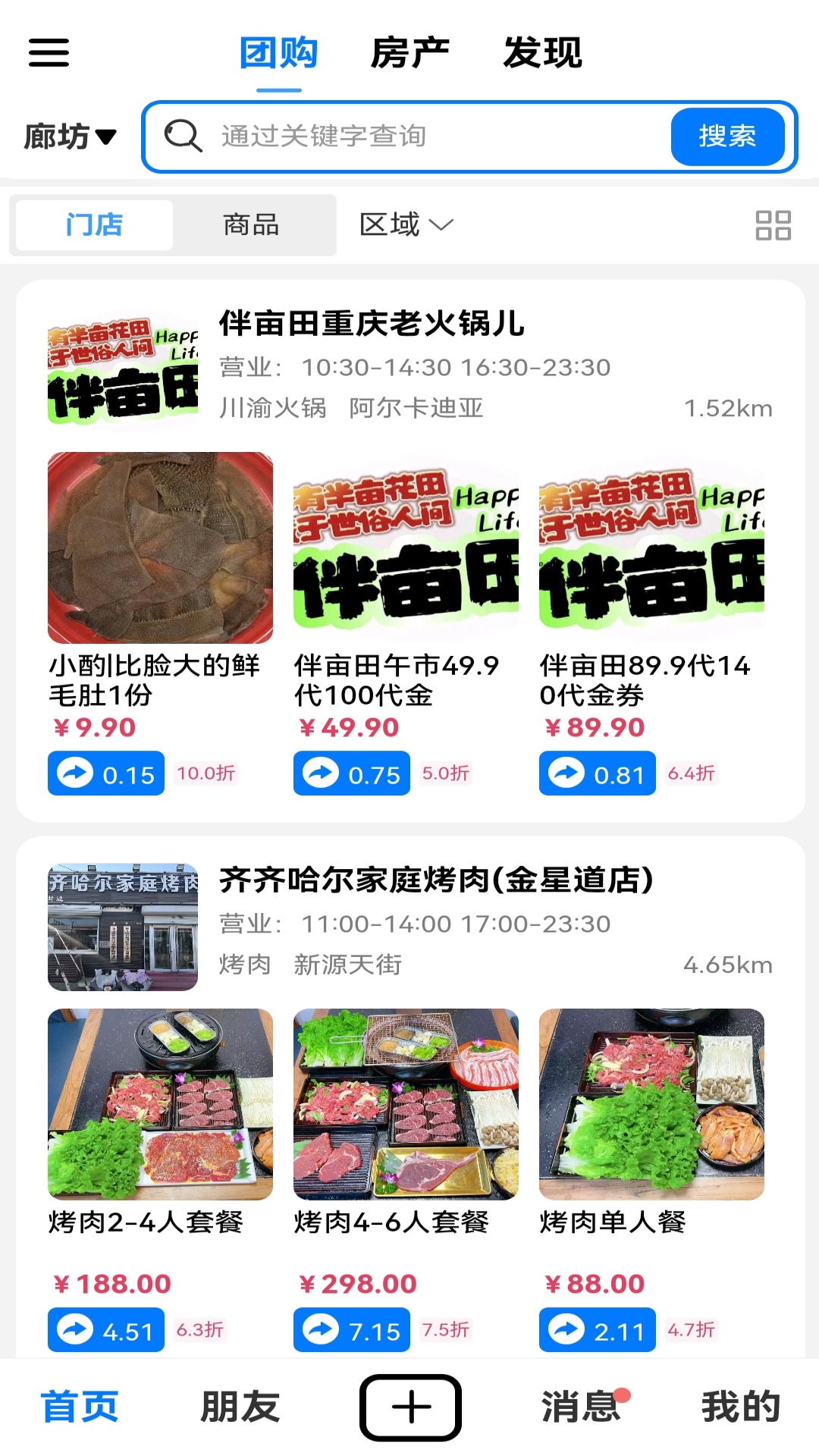
Task: Open 伴亩田午市49.9代100代金 deal
Action: point(406,548)
